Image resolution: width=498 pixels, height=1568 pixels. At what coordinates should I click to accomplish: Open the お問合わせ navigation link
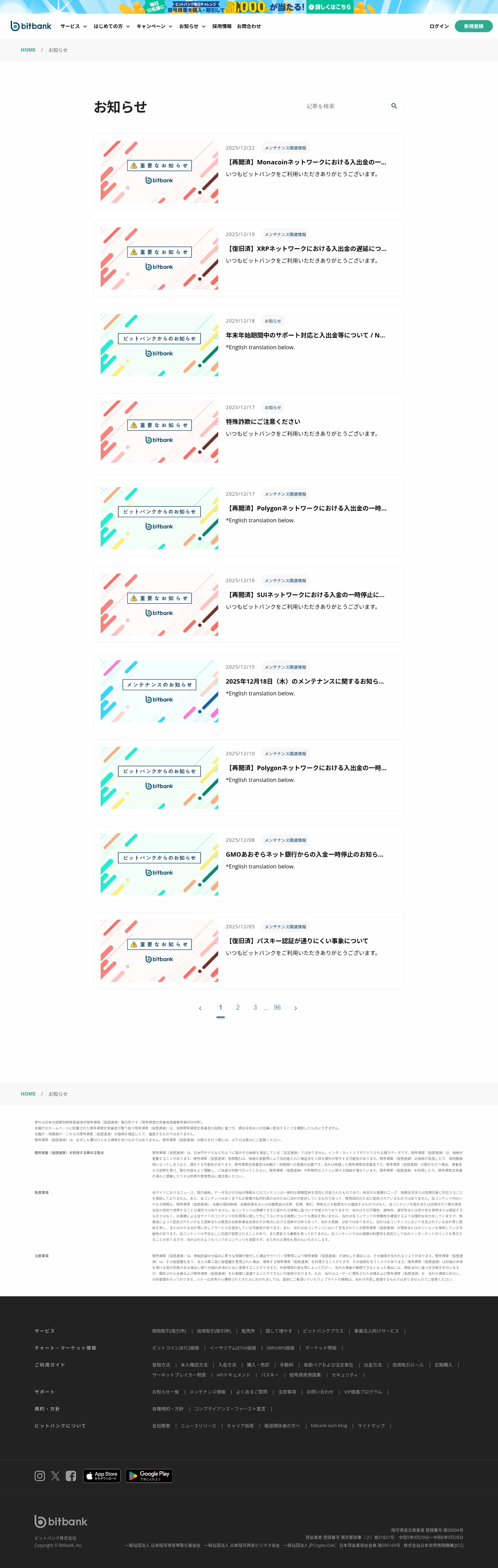[x=249, y=27]
